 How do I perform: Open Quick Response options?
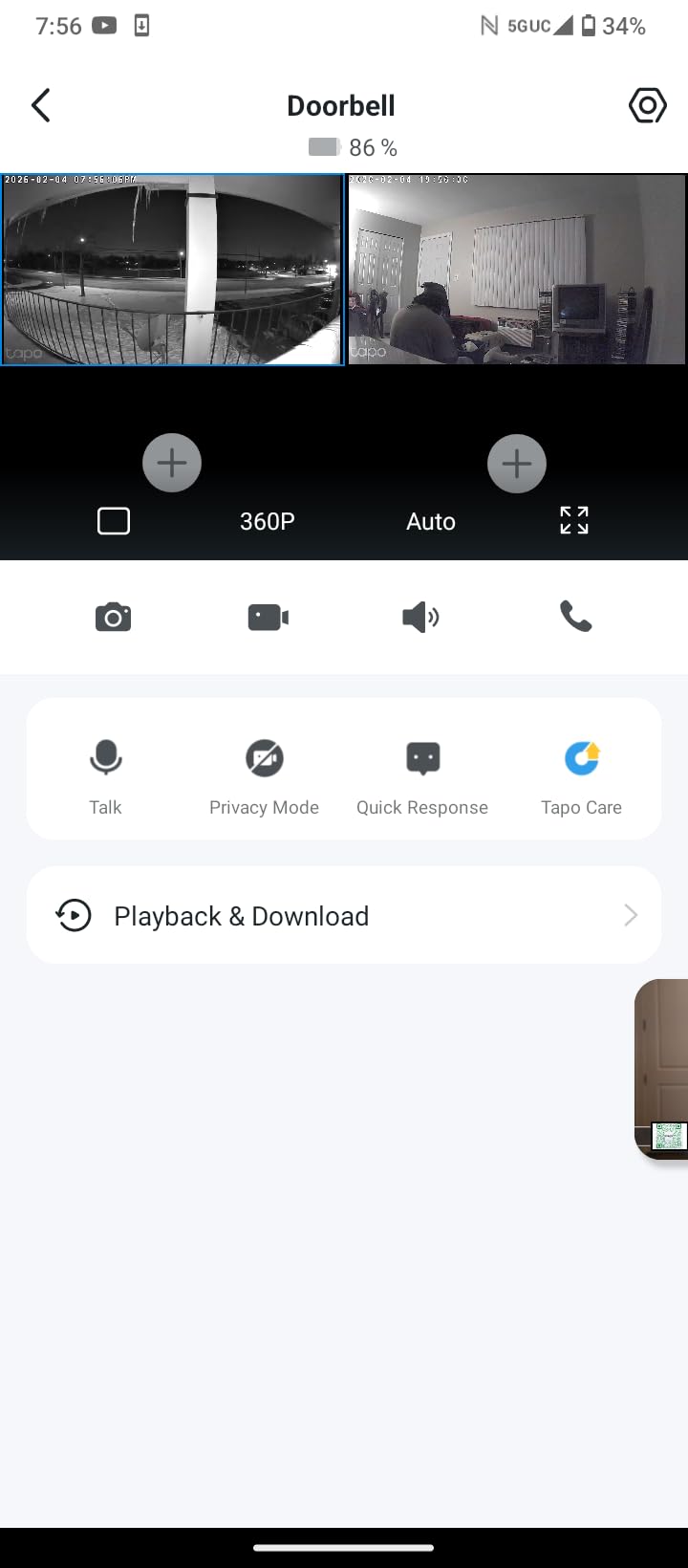tap(422, 757)
